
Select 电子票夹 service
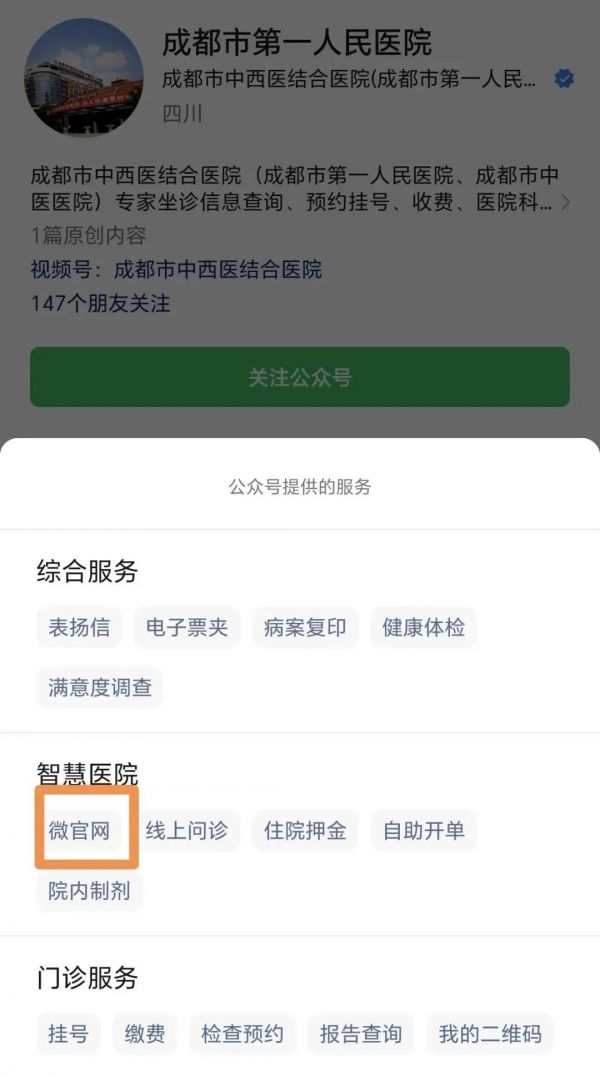187,627
